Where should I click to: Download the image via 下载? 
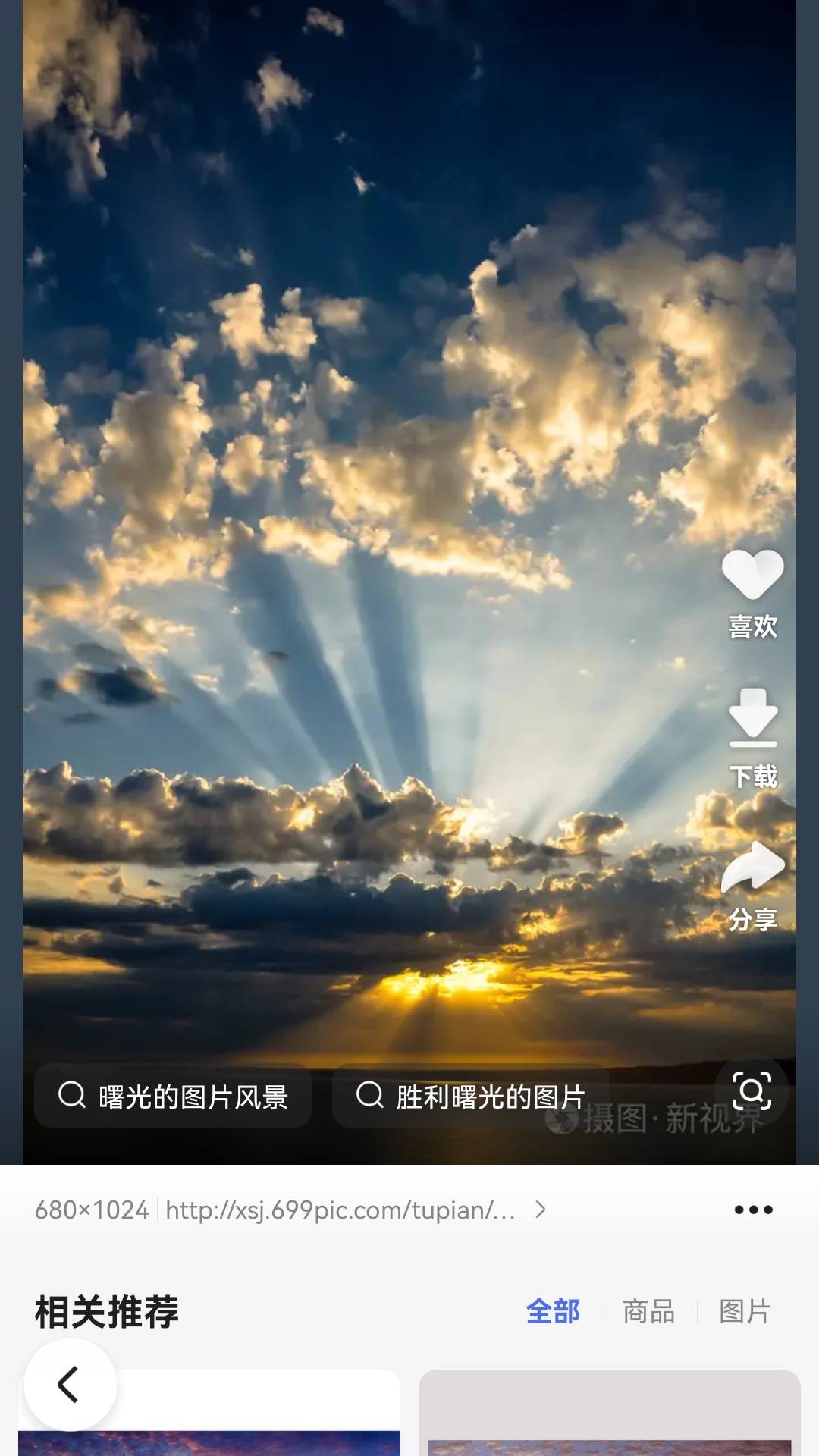click(752, 719)
